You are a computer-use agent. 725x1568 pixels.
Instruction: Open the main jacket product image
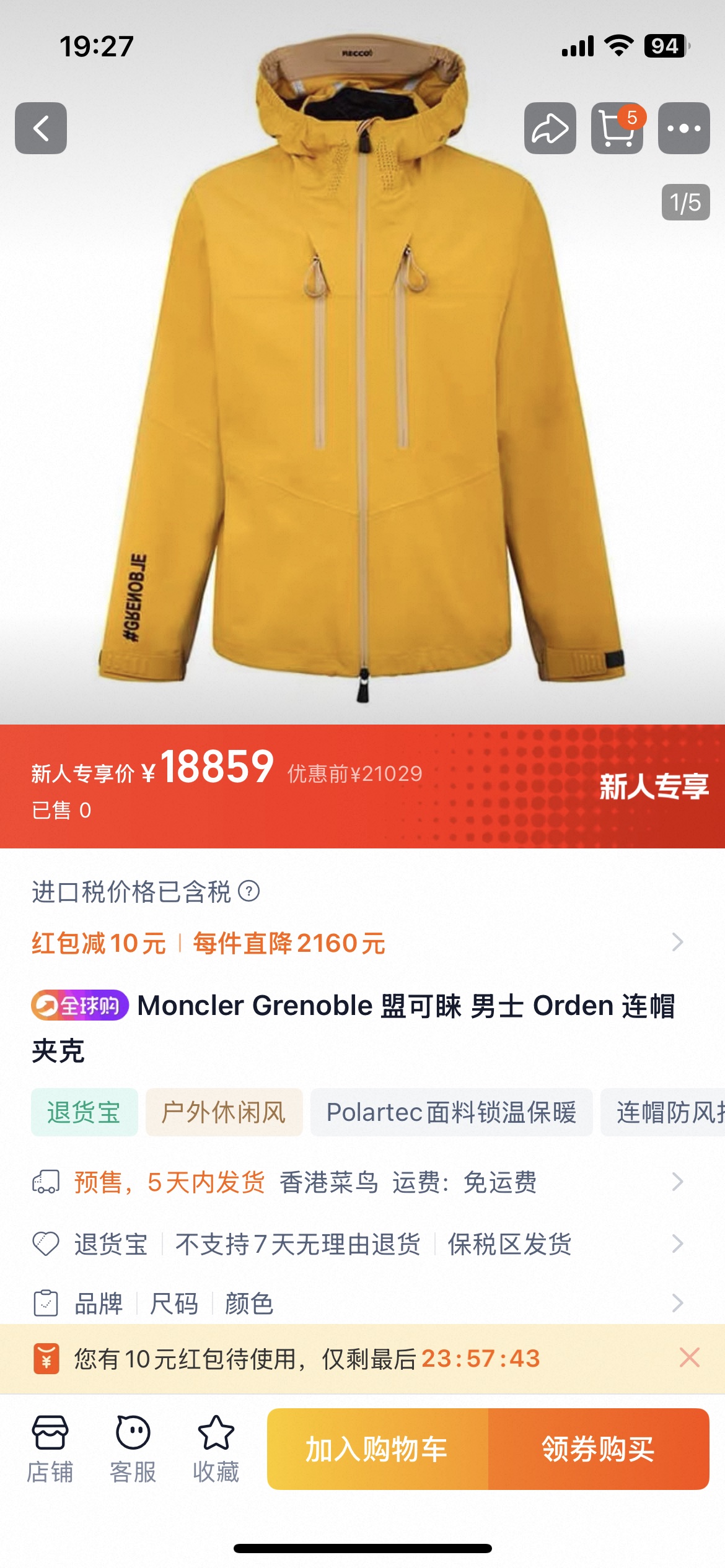pyautogui.click(x=362, y=403)
